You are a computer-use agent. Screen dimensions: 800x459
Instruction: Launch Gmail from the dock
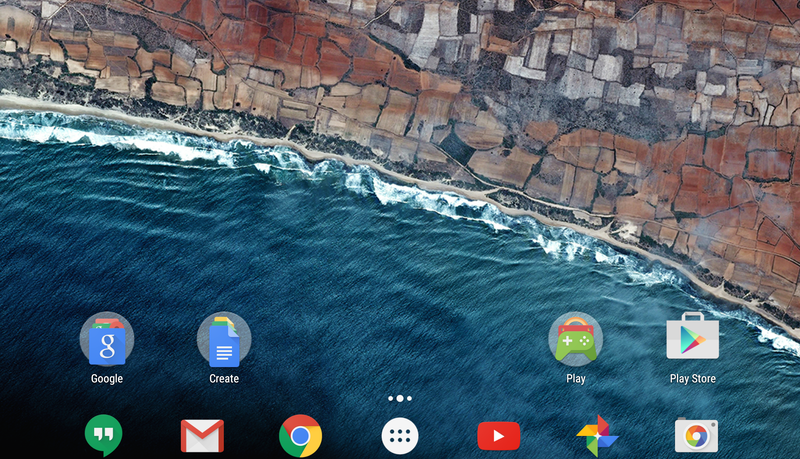pos(202,436)
